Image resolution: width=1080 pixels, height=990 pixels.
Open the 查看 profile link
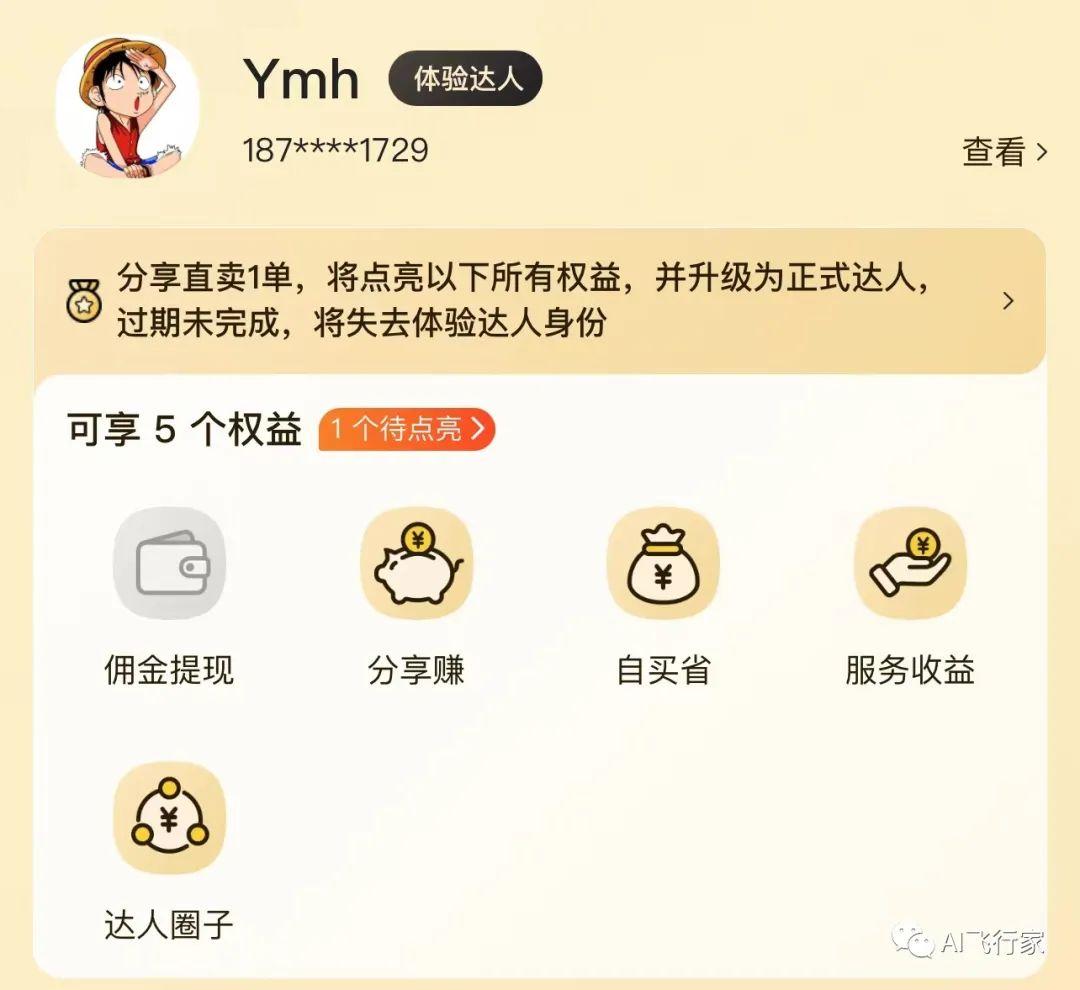click(1004, 152)
